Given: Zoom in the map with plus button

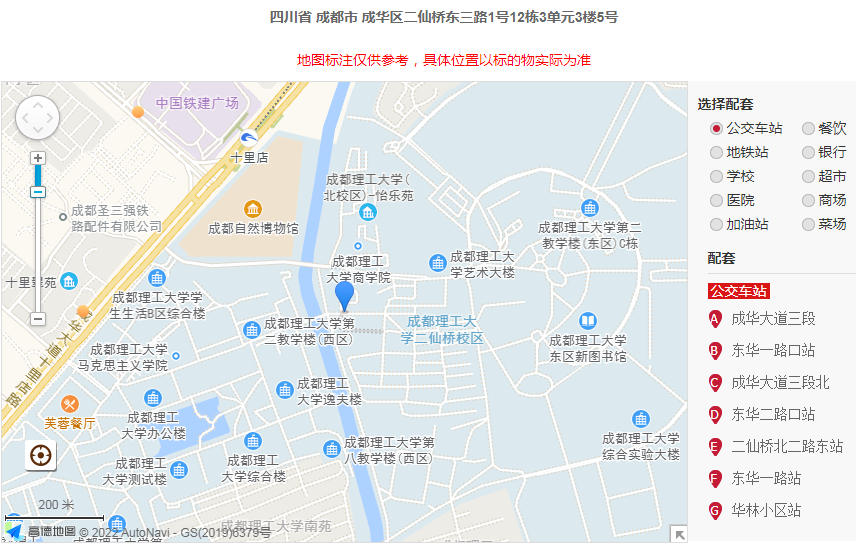Looking at the screenshot, I should pyautogui.click(x=38, y=158).
